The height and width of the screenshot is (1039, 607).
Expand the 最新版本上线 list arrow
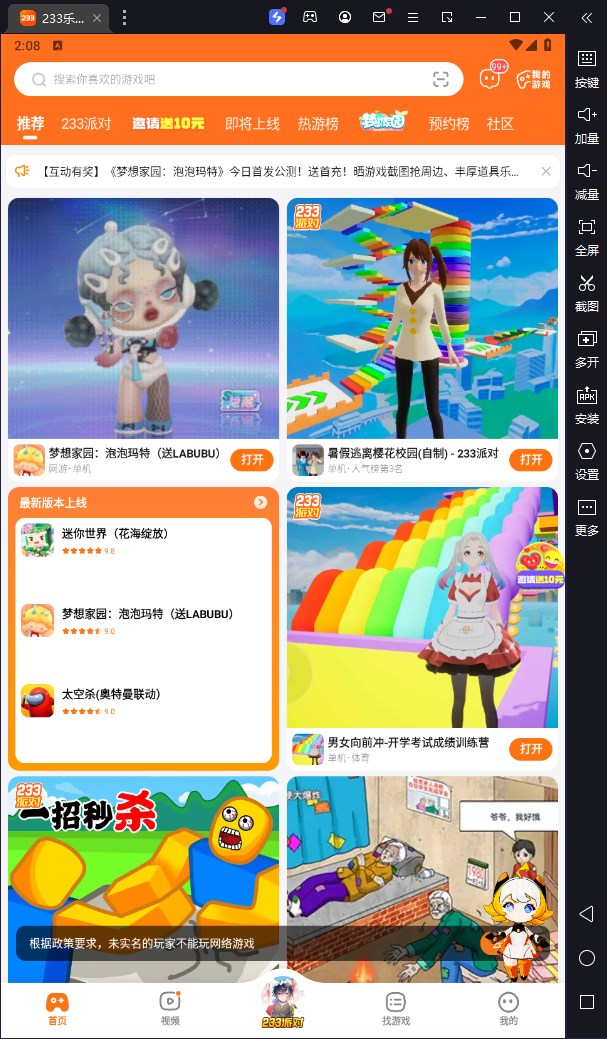(x=260, y=503)
